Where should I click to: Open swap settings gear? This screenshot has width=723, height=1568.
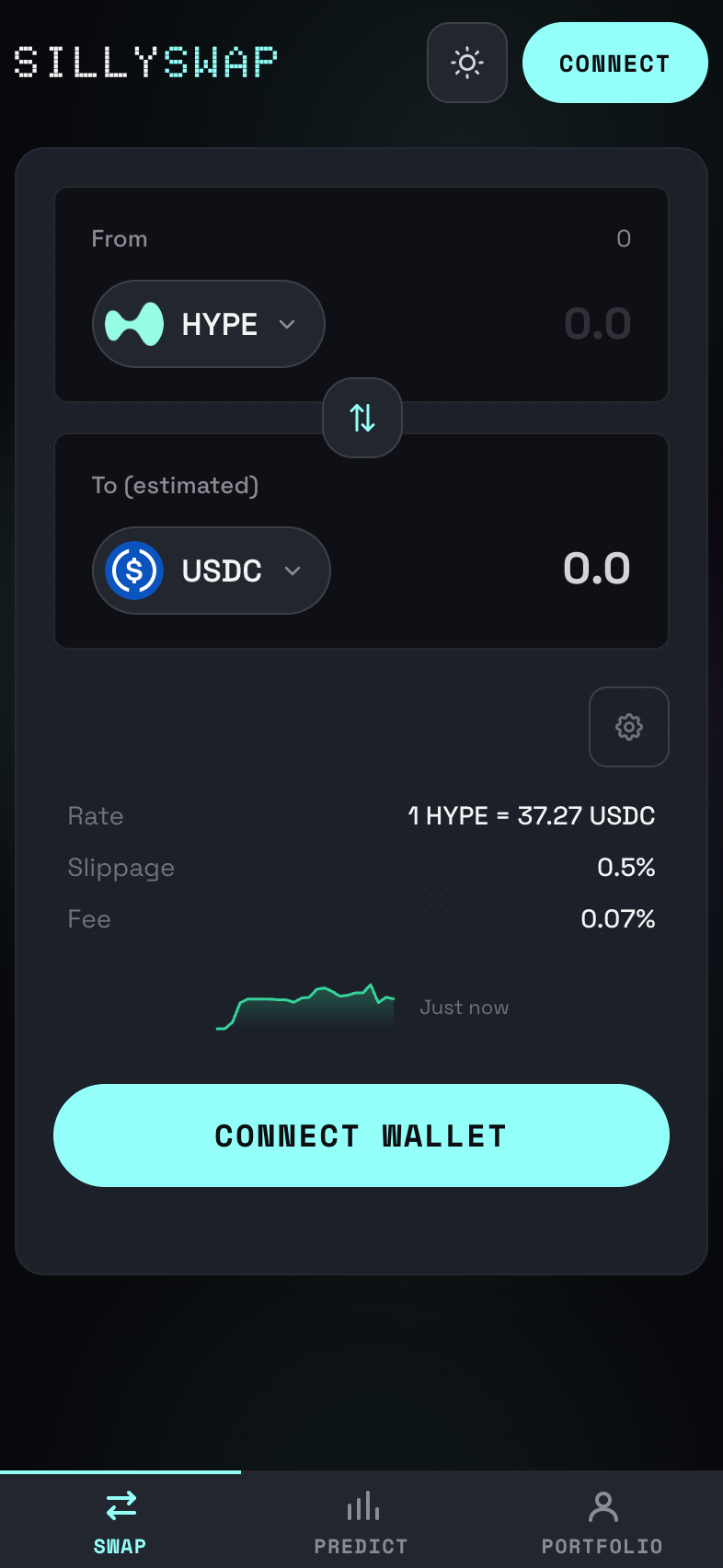click(629, 727)
